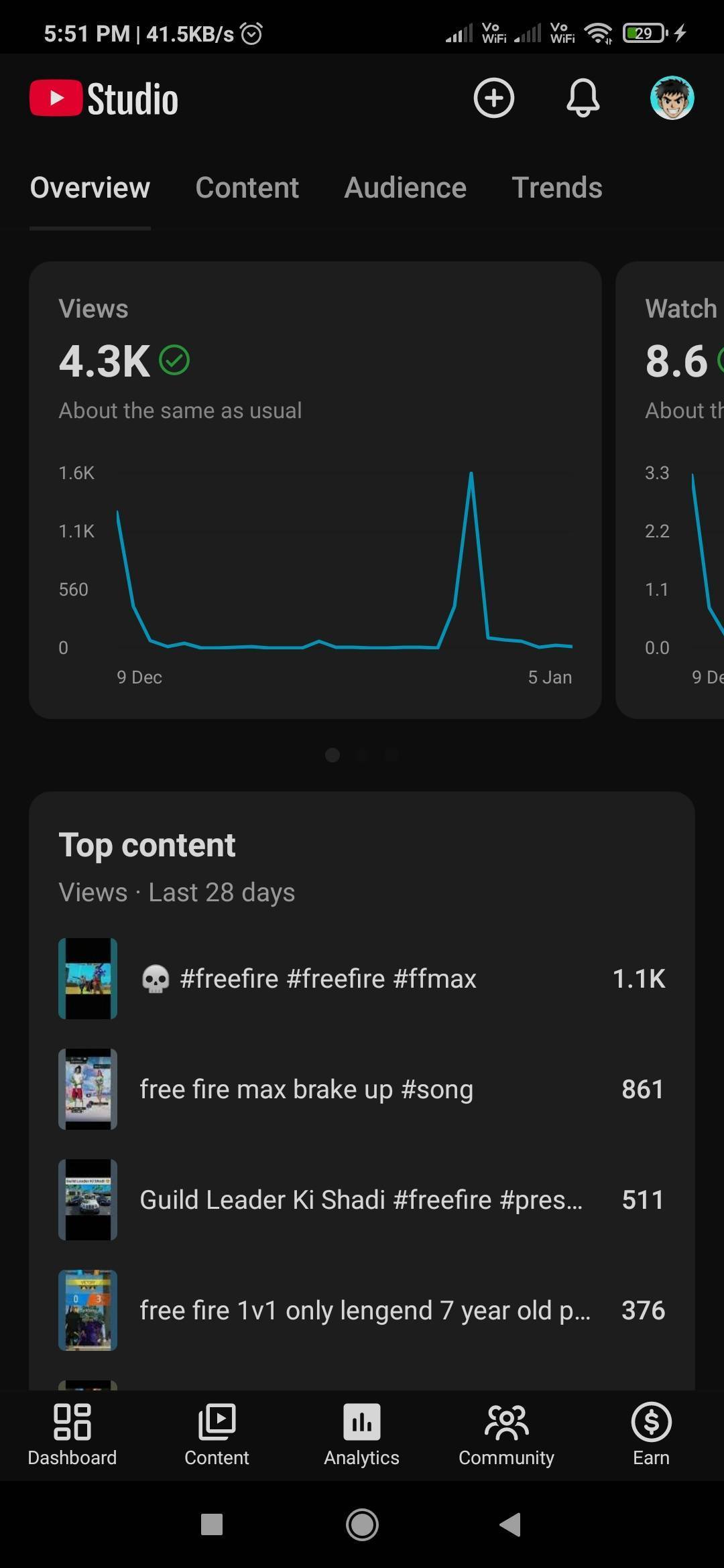Tap the create plus icon

[493, 99]
